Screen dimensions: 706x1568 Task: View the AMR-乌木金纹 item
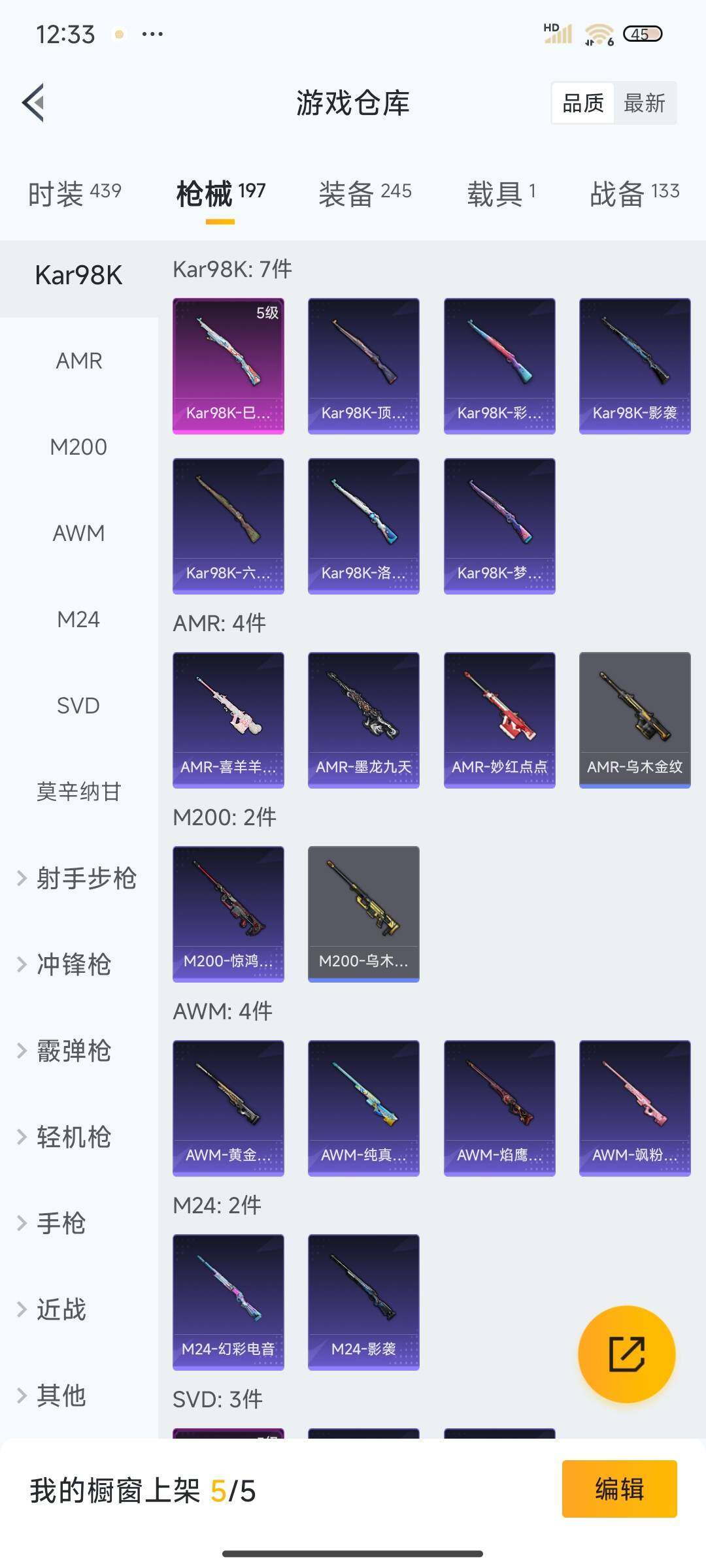point(635,719)
